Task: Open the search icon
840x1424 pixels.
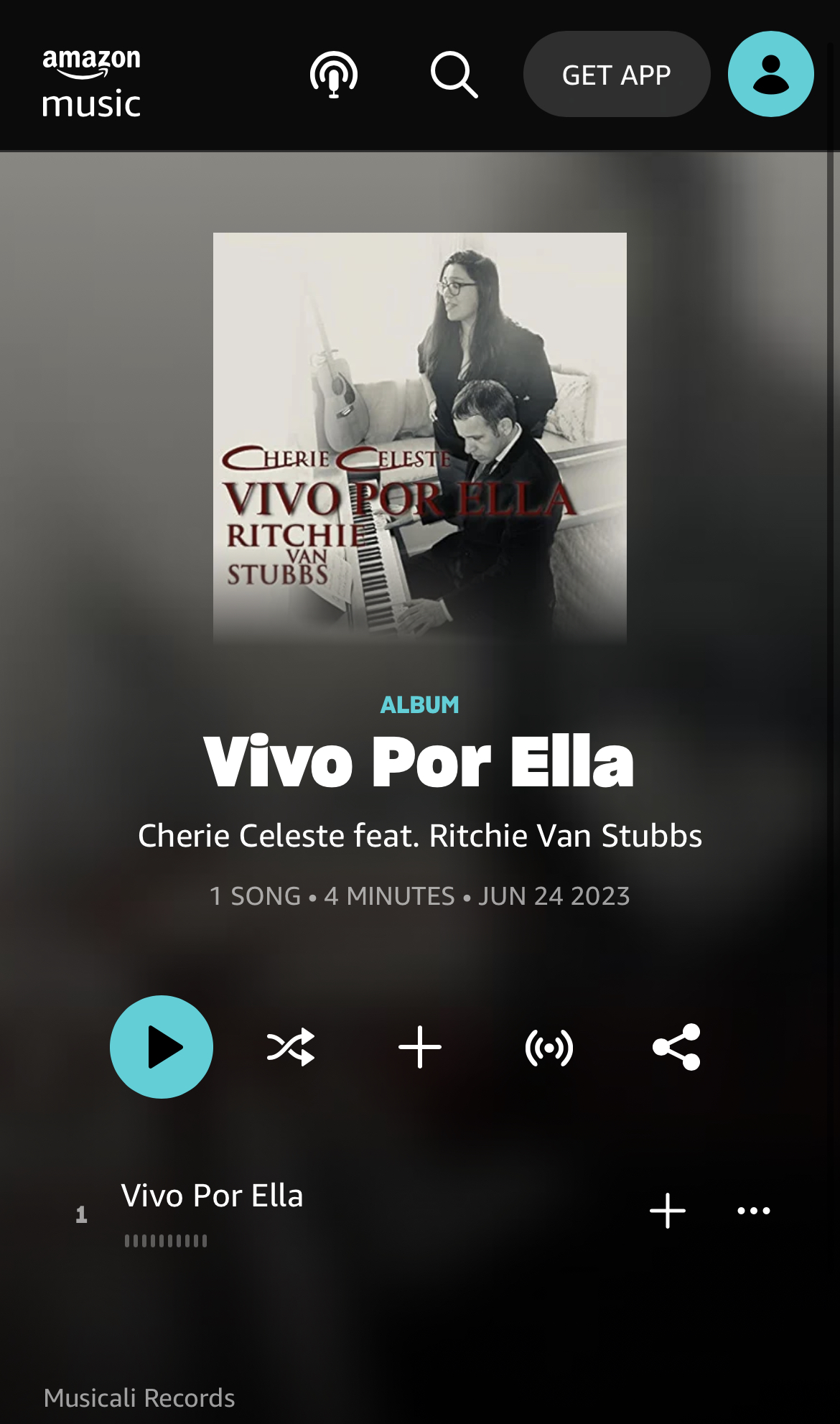Action: (x=454, y=74)
